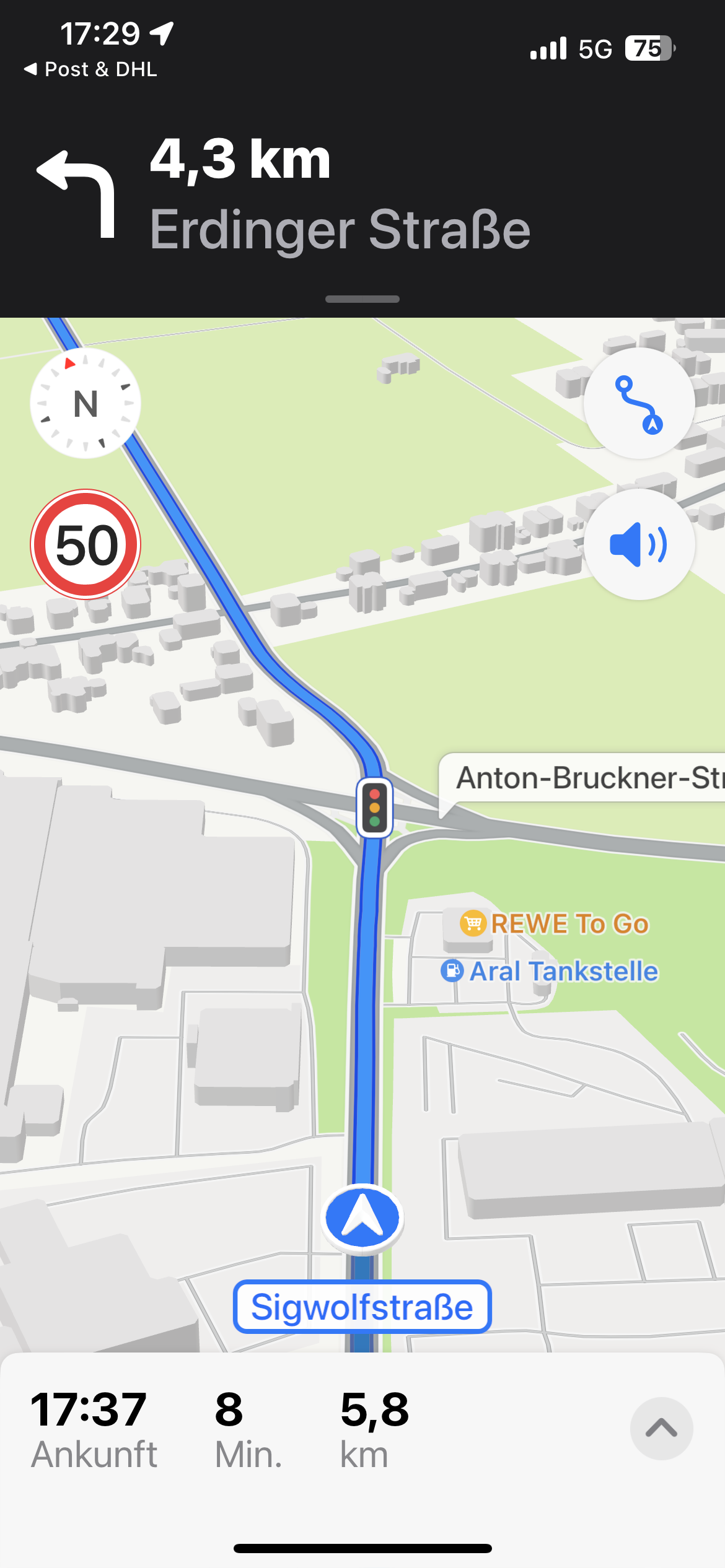725x1568 pixels.
Task: Toggle voice guidance with the speaker button
Action: tap(639, 544)
